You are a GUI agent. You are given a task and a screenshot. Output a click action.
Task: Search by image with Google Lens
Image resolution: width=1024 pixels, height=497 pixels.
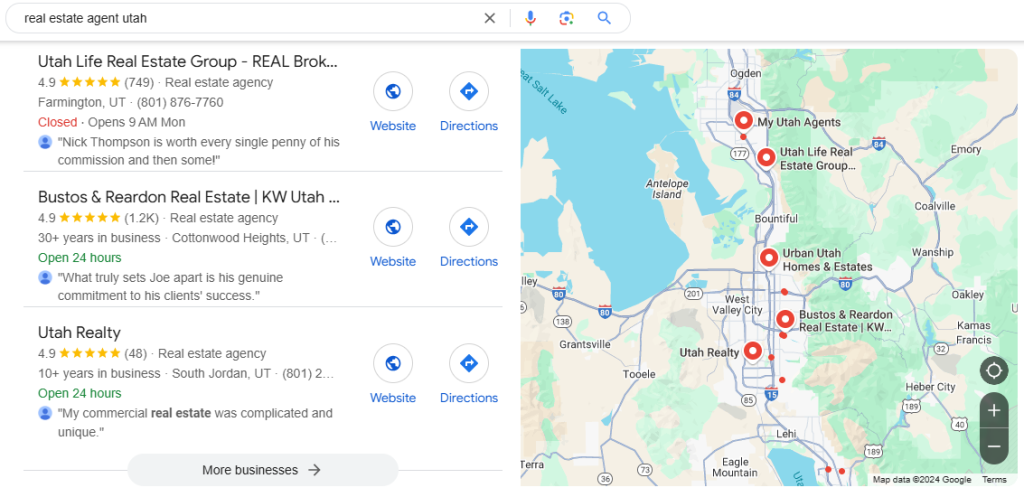(x=567, y=18)
